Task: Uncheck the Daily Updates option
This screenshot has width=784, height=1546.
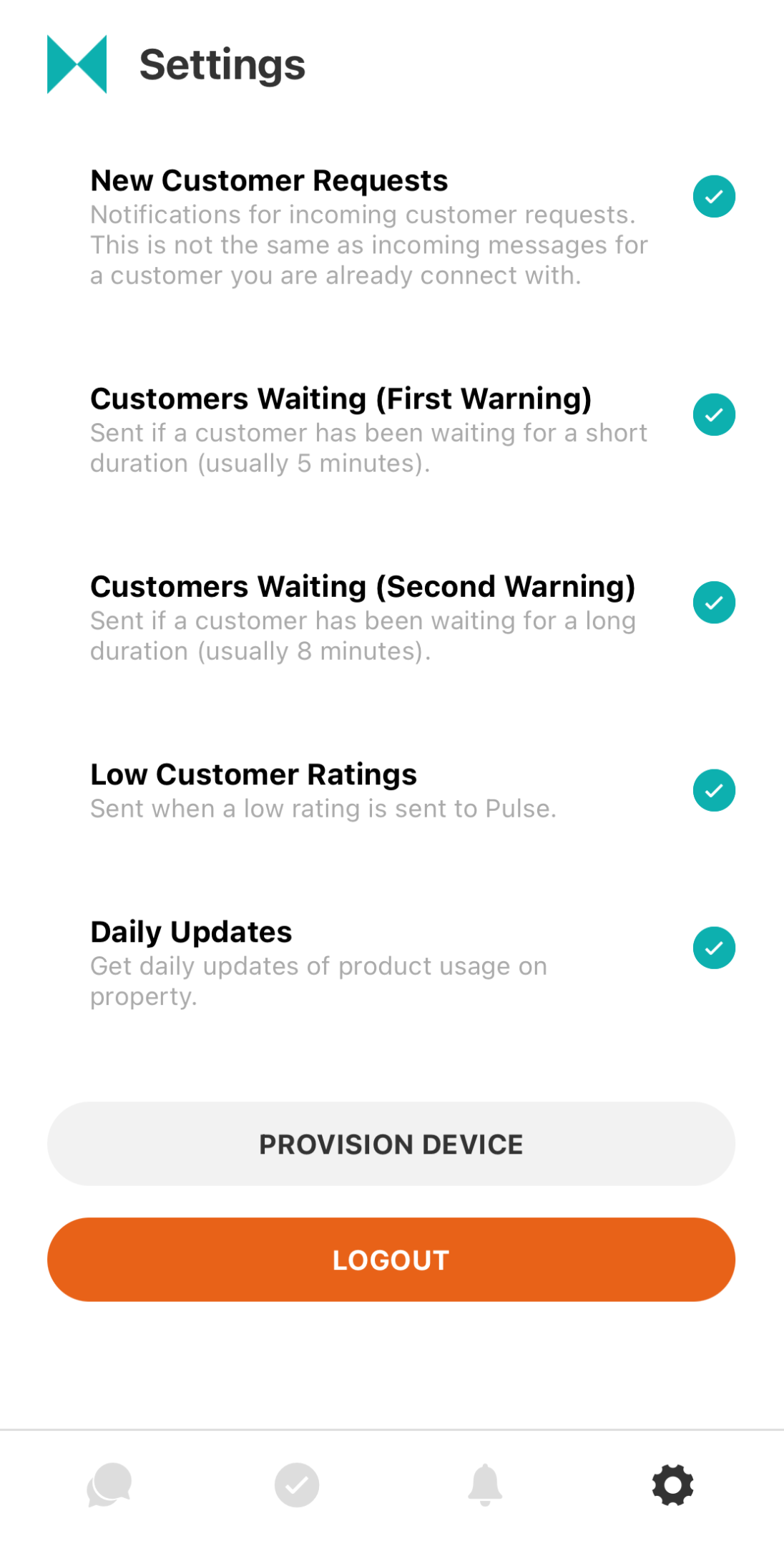Action: pyautogui.click(x=714, y=948)
